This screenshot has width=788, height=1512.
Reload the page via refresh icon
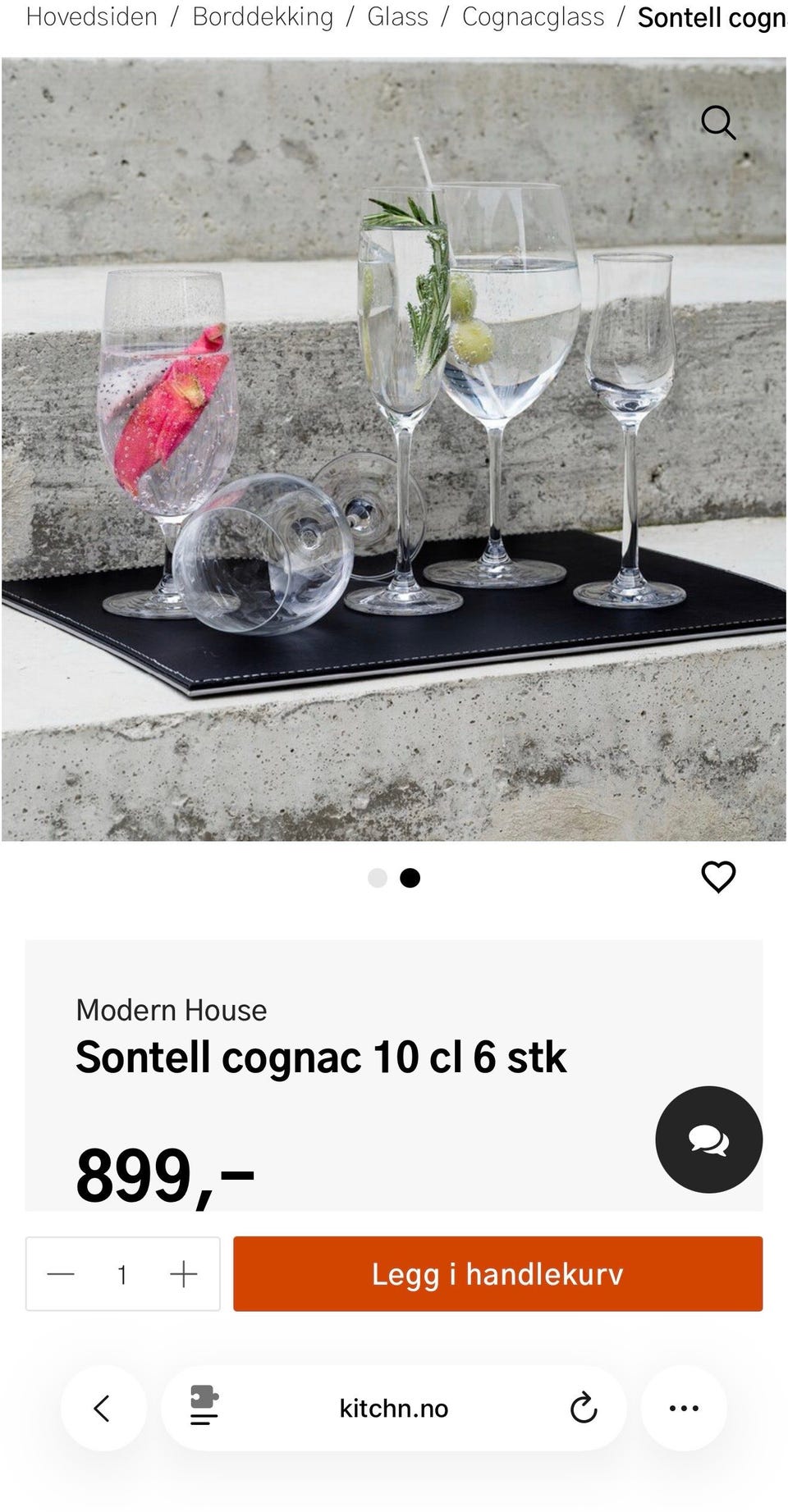584,1409
